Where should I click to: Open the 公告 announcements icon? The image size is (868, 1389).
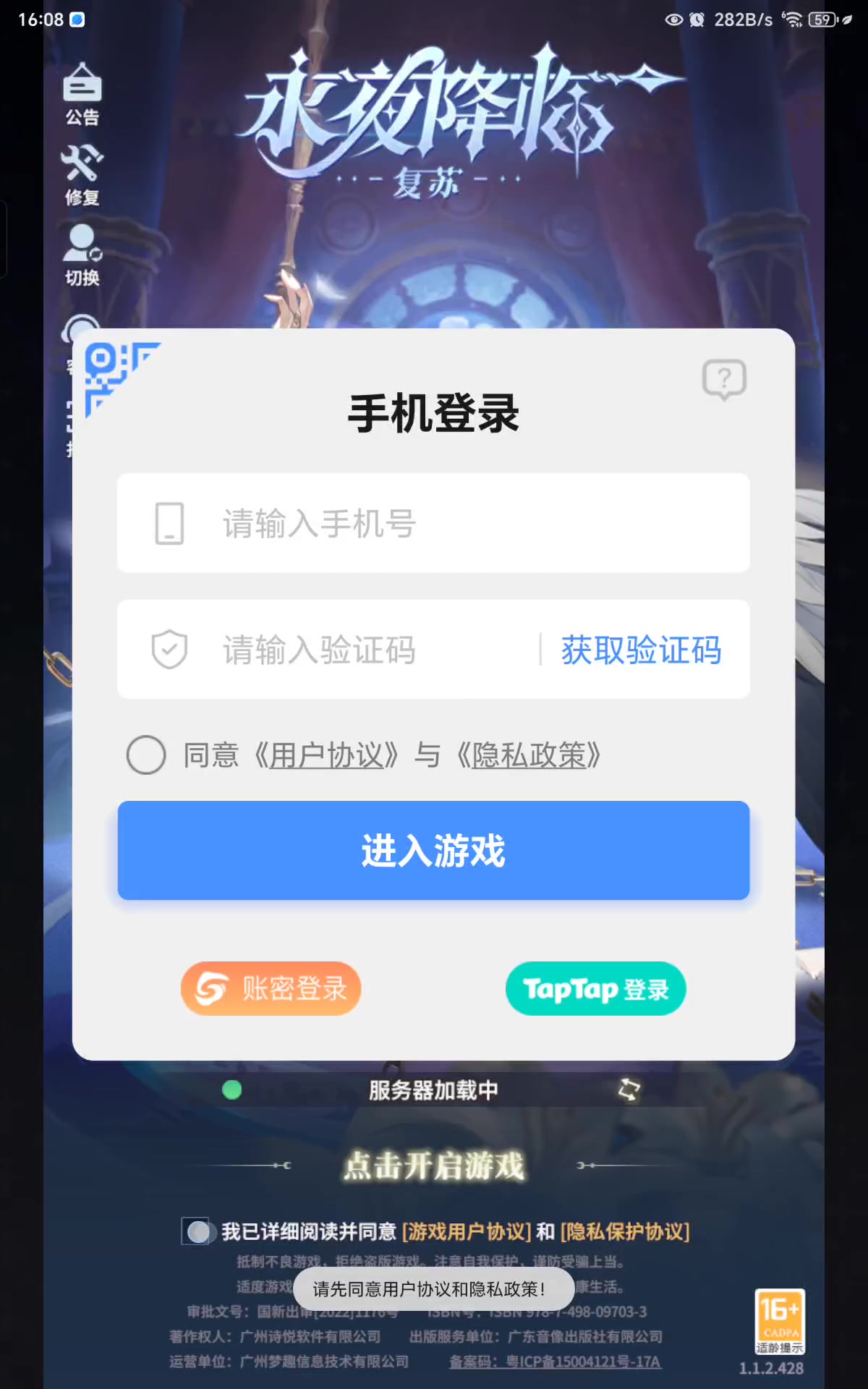point(82,94)
